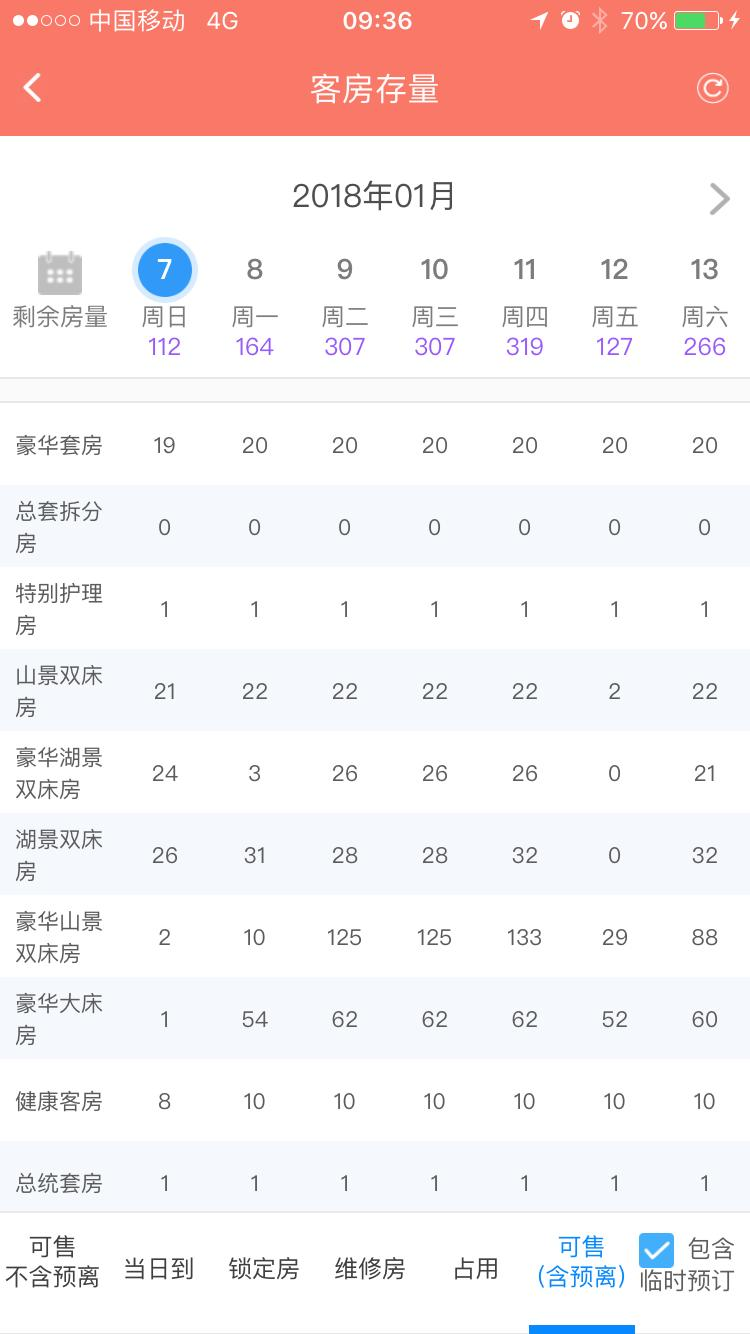Select date 12 周五
This screenshot has height=1334, width=750.
(615, 304)
